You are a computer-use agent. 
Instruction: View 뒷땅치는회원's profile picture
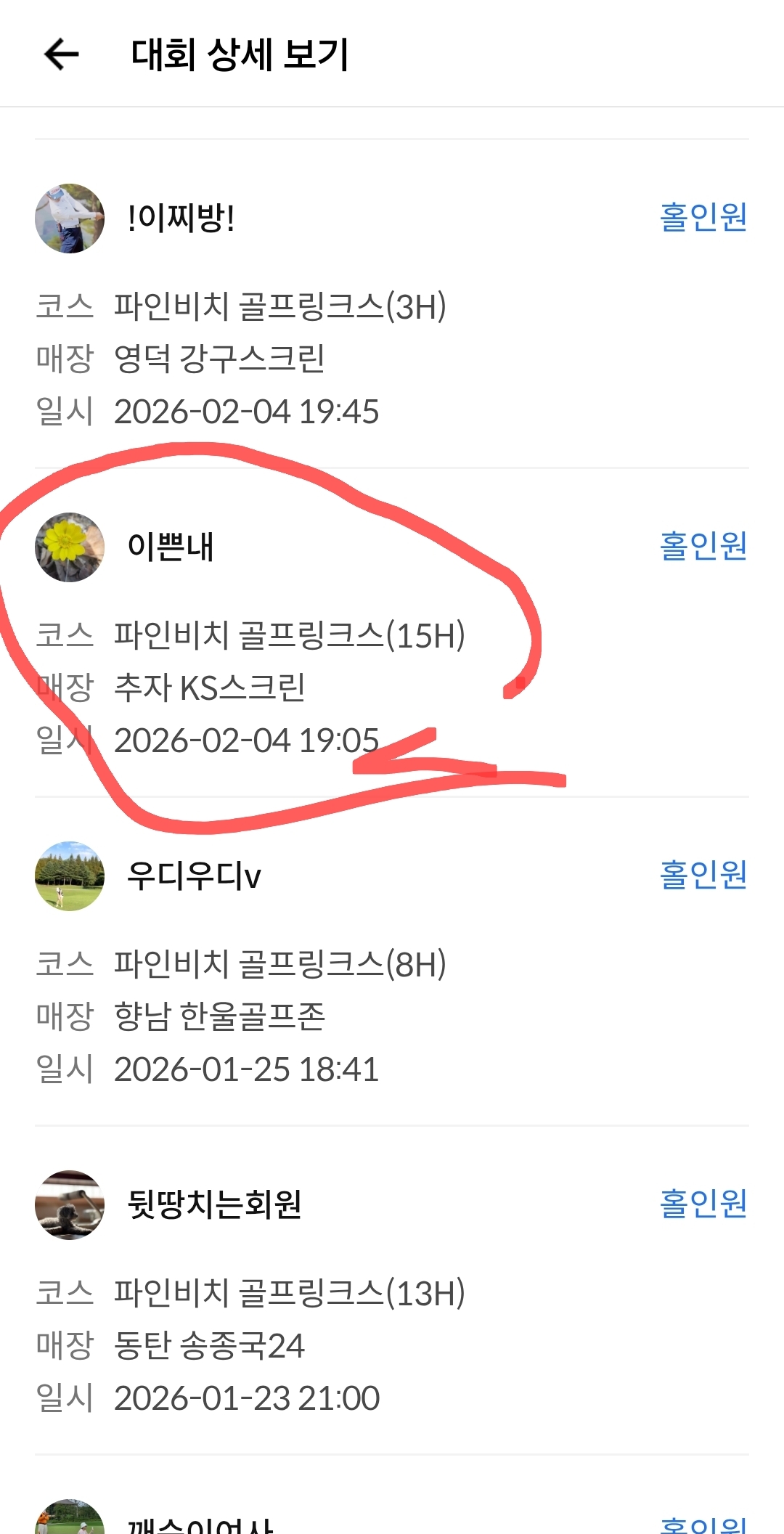point(70,1205)
